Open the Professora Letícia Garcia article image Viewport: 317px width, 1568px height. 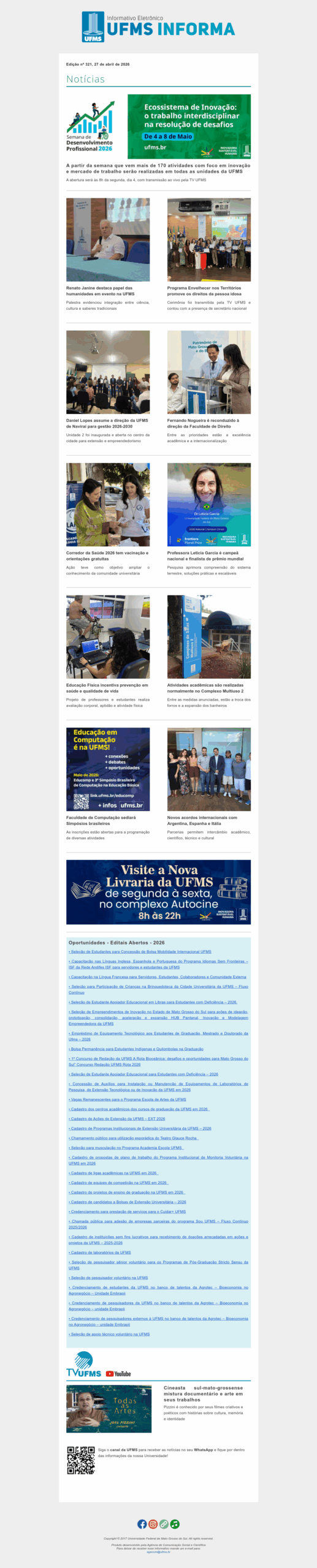coord(209,505)
